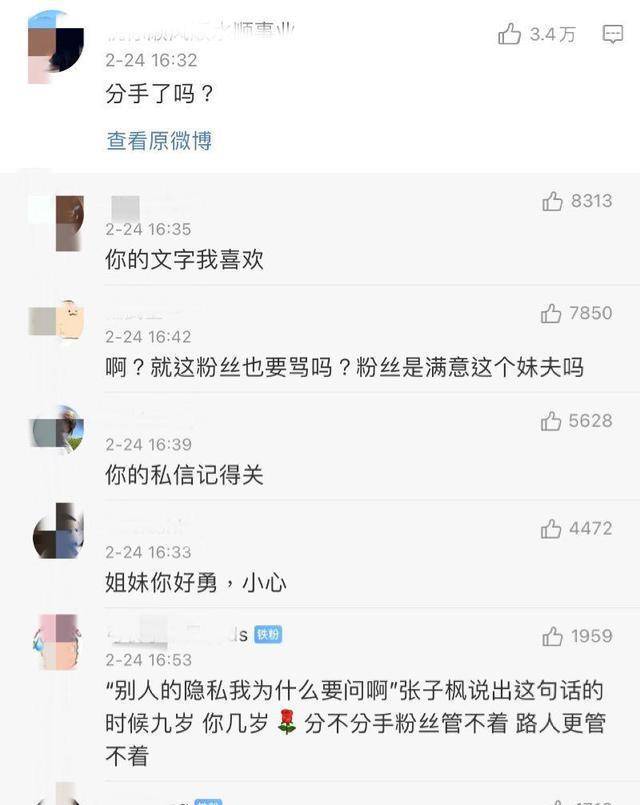The width and height of the screenshot is (640, 805).
Task: Open avatar of the "姐妹你好勇，小心" commenter
Action: (x=58, y=531)
